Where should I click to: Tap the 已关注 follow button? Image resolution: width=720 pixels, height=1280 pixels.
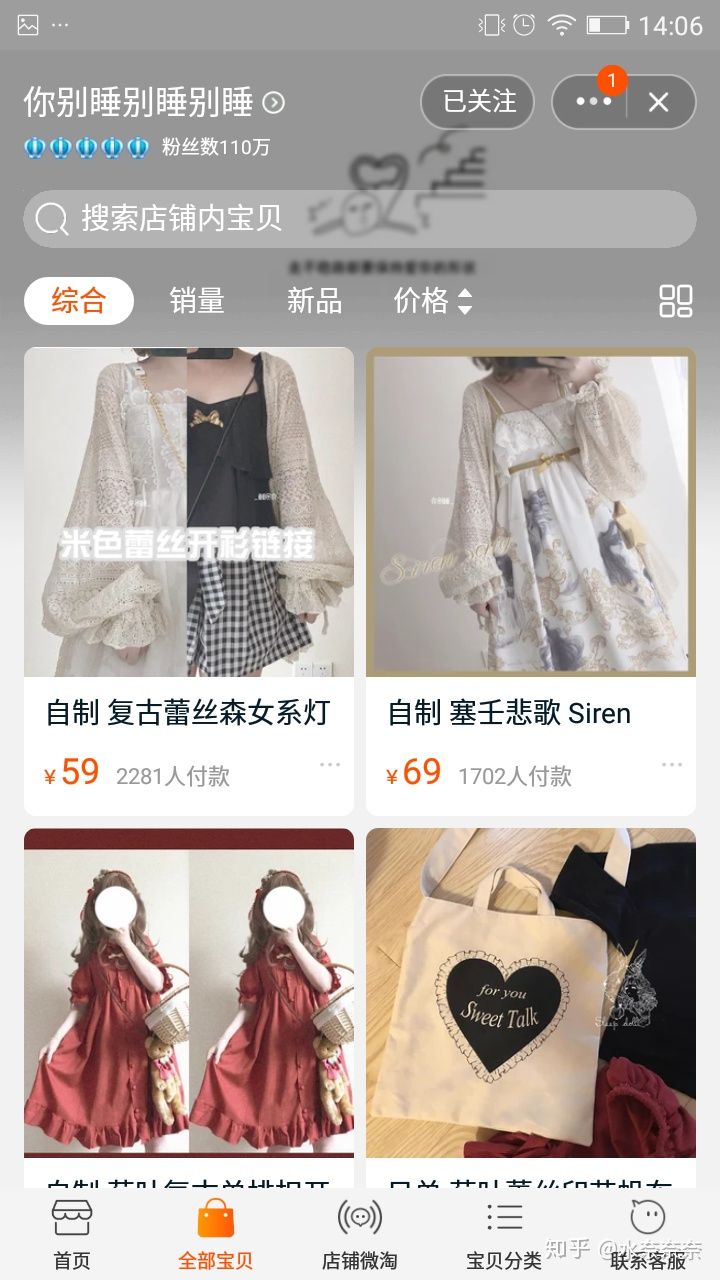click(478, 102)
